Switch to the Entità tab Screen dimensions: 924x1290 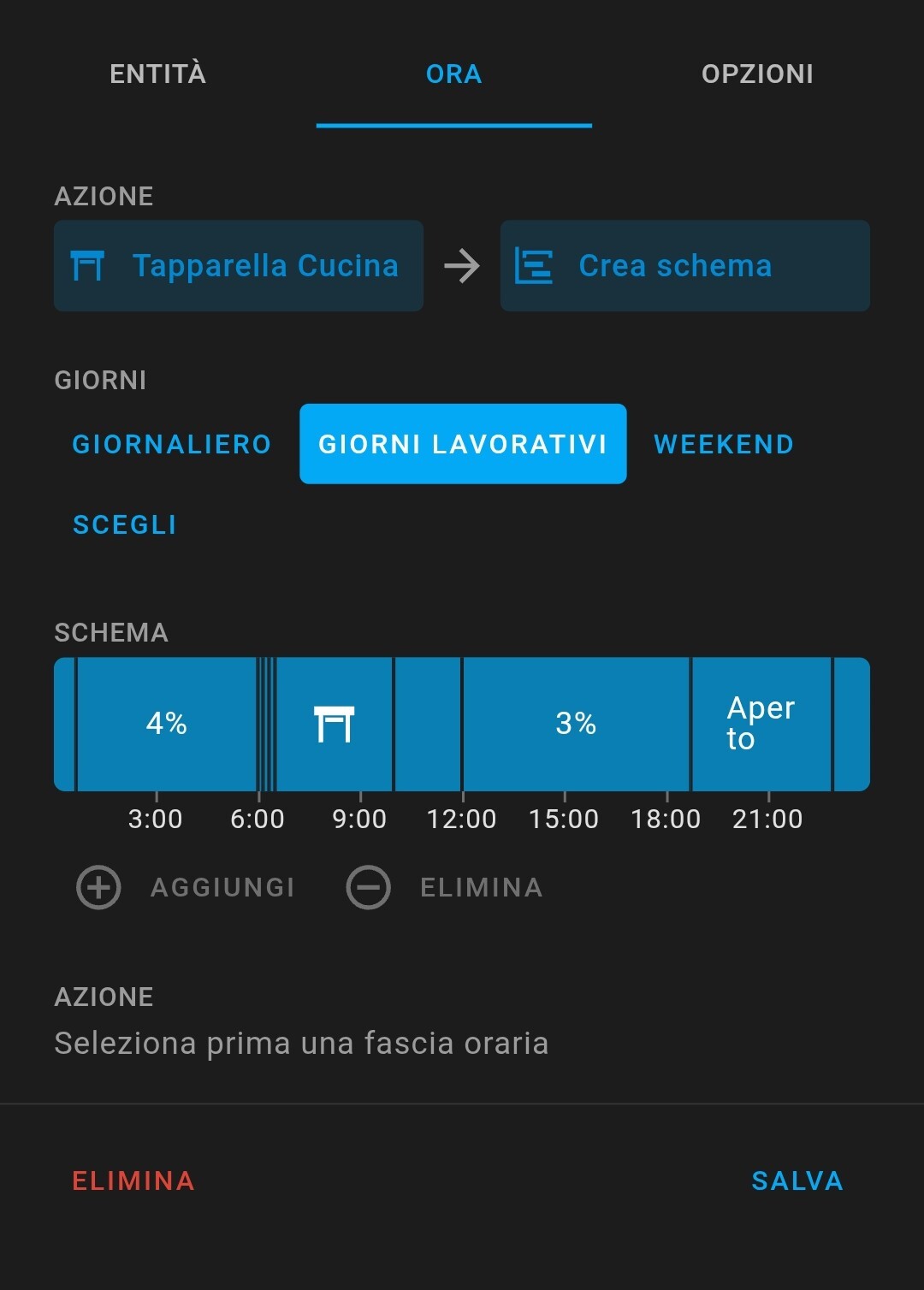click(158, 74)
